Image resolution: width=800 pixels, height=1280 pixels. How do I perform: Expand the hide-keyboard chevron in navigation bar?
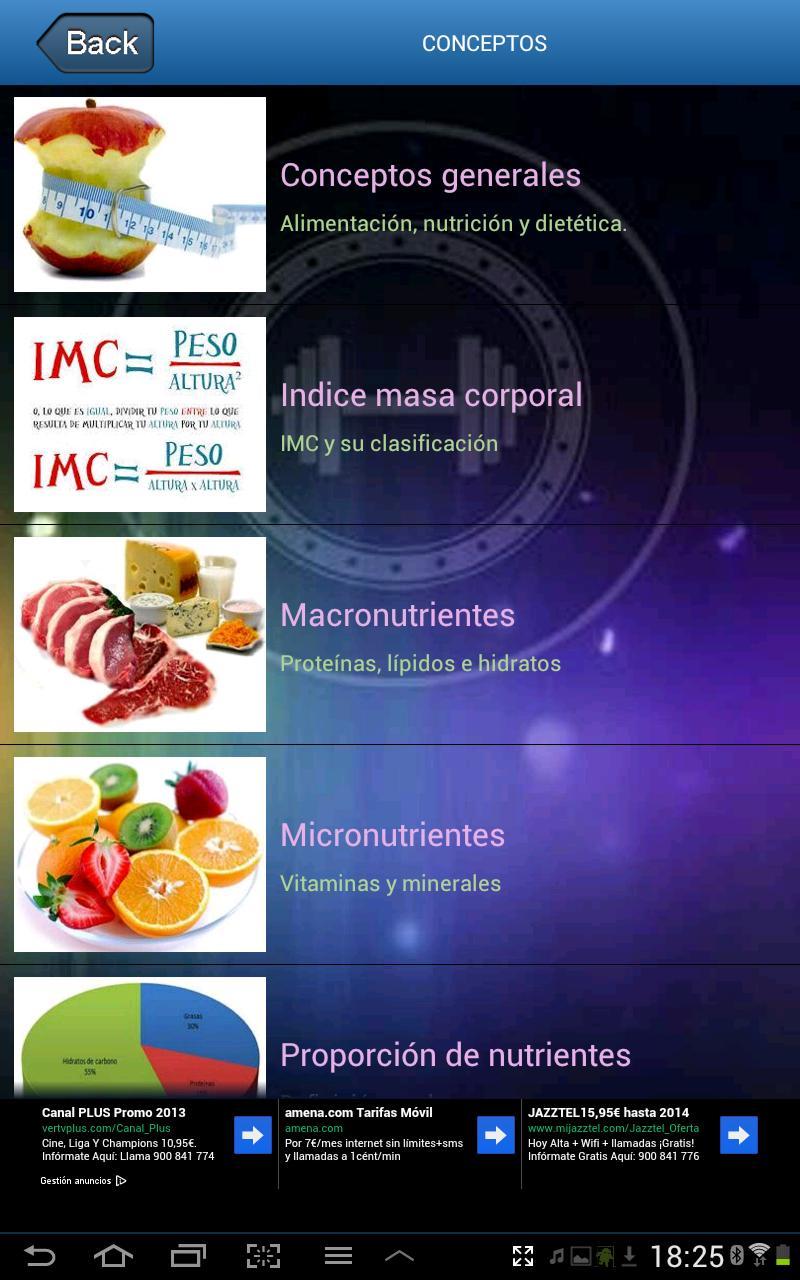[400, 1255]
